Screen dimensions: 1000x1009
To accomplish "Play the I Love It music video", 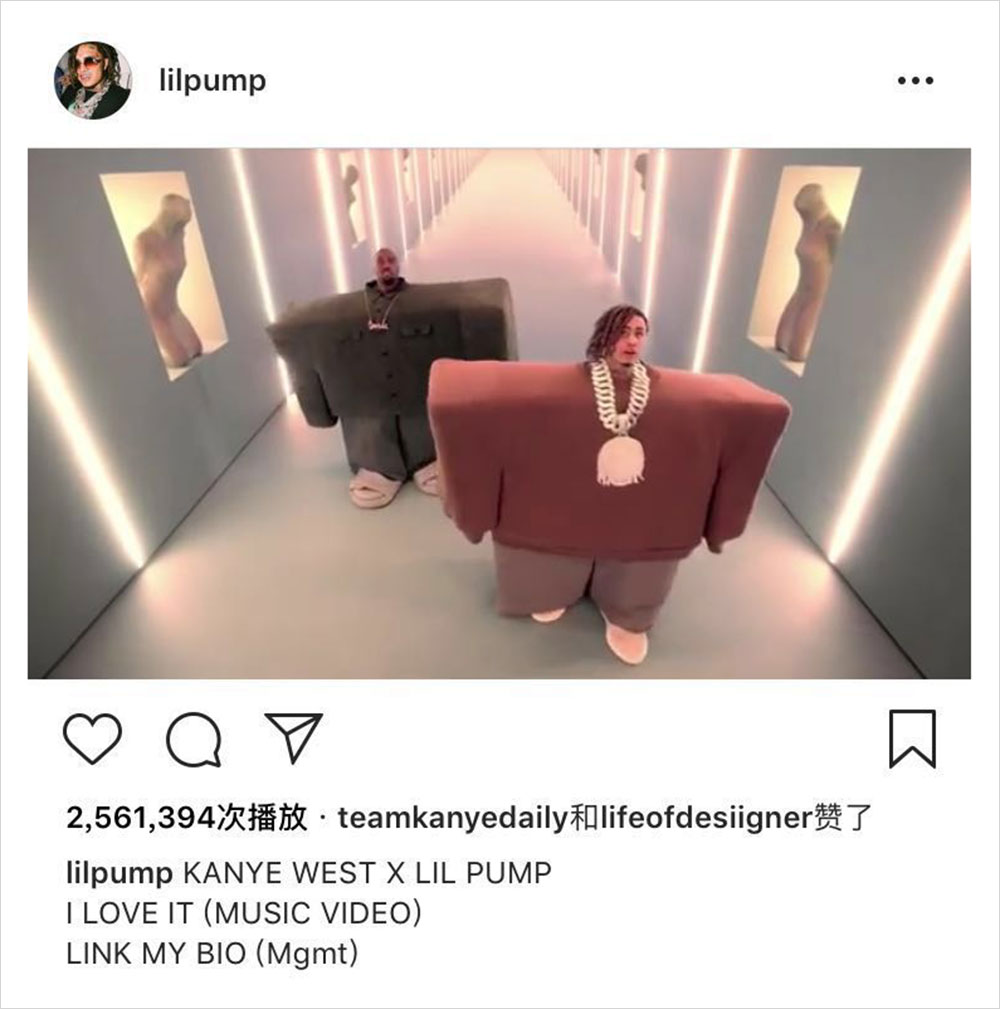I will coord(499,413).
